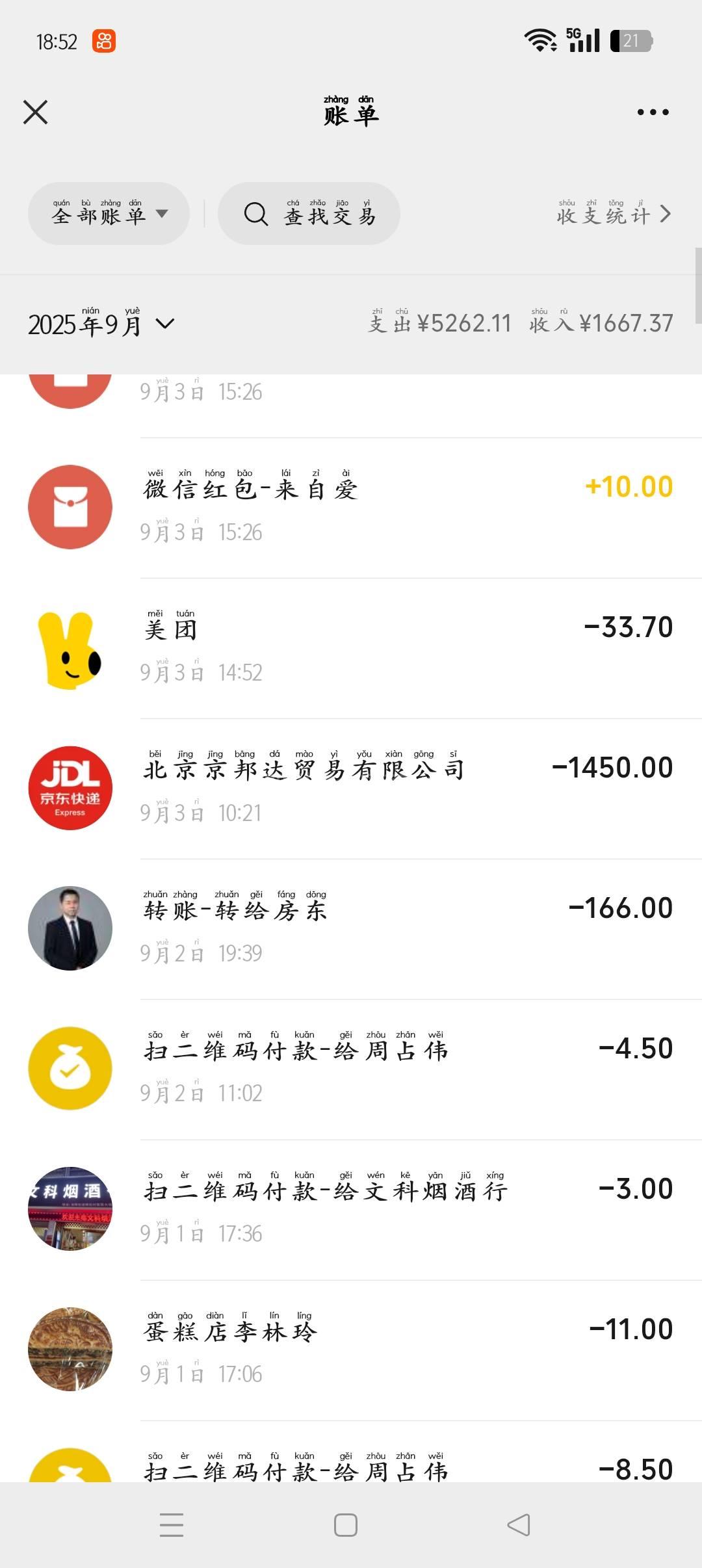Open the 北京京邦达贸易有限公司 -1450.00 payment

coord(351,789)
